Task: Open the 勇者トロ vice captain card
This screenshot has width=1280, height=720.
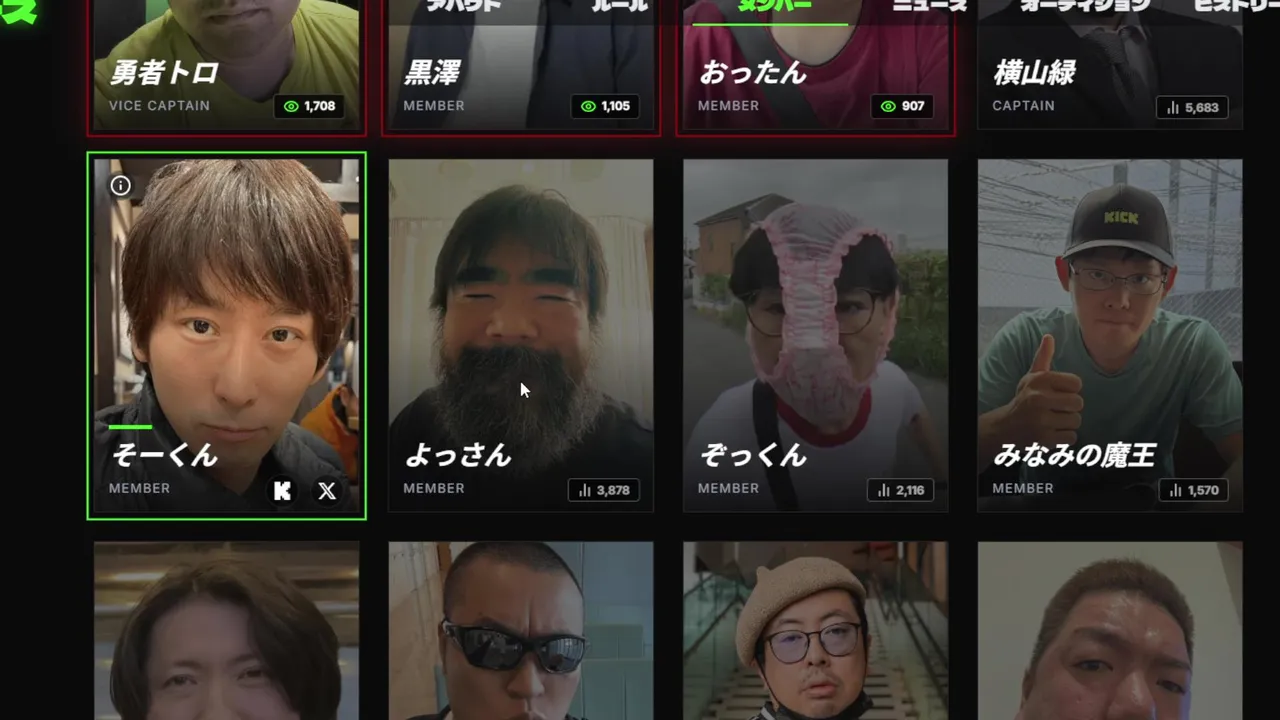Action: pos(226,60)
